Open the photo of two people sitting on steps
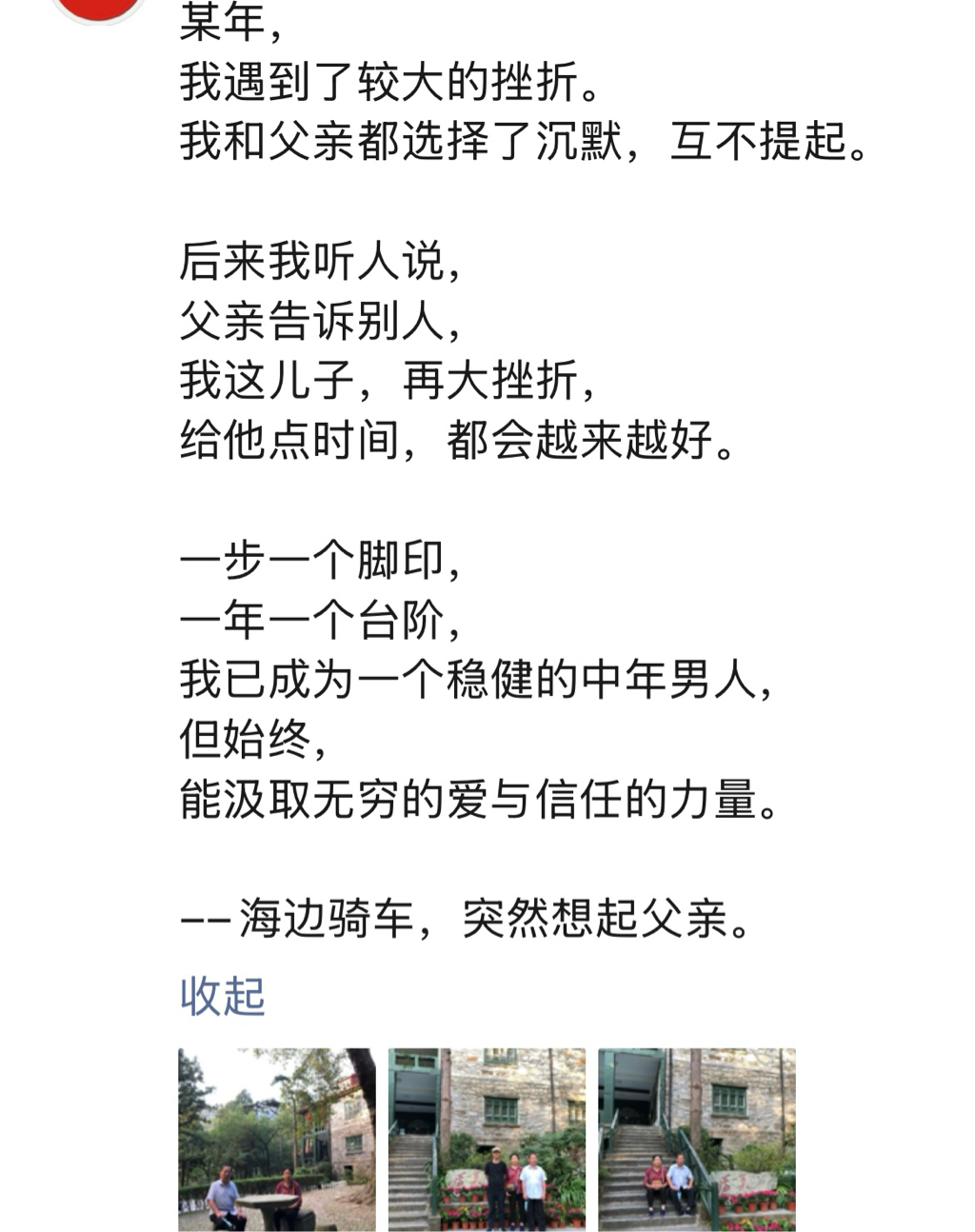 click(x=696, y=1139)
